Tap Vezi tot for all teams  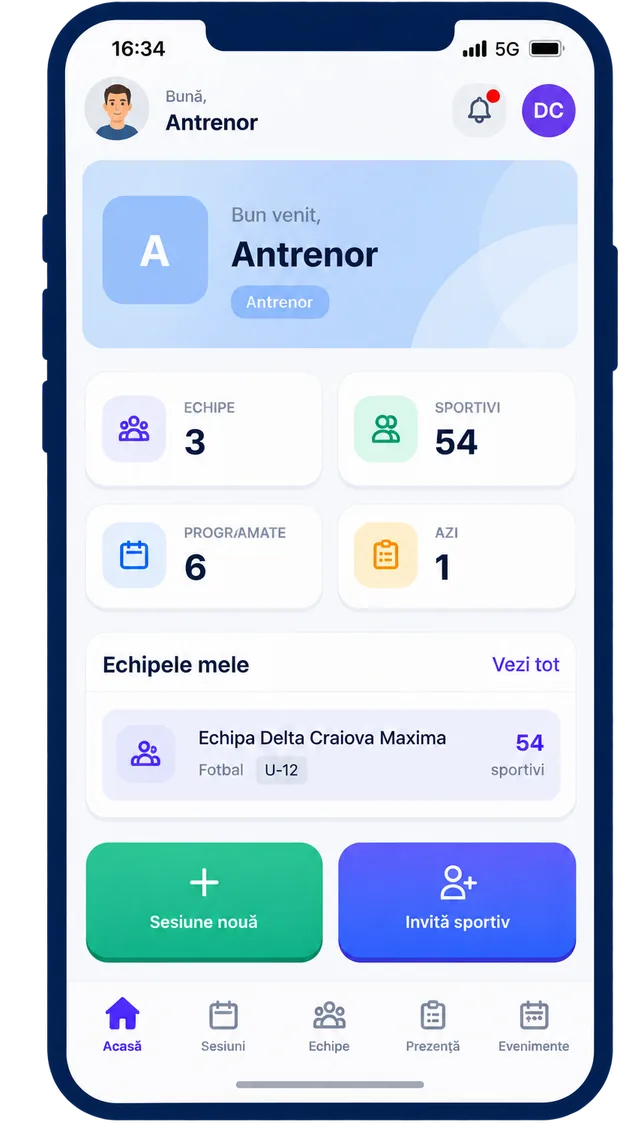525,664
